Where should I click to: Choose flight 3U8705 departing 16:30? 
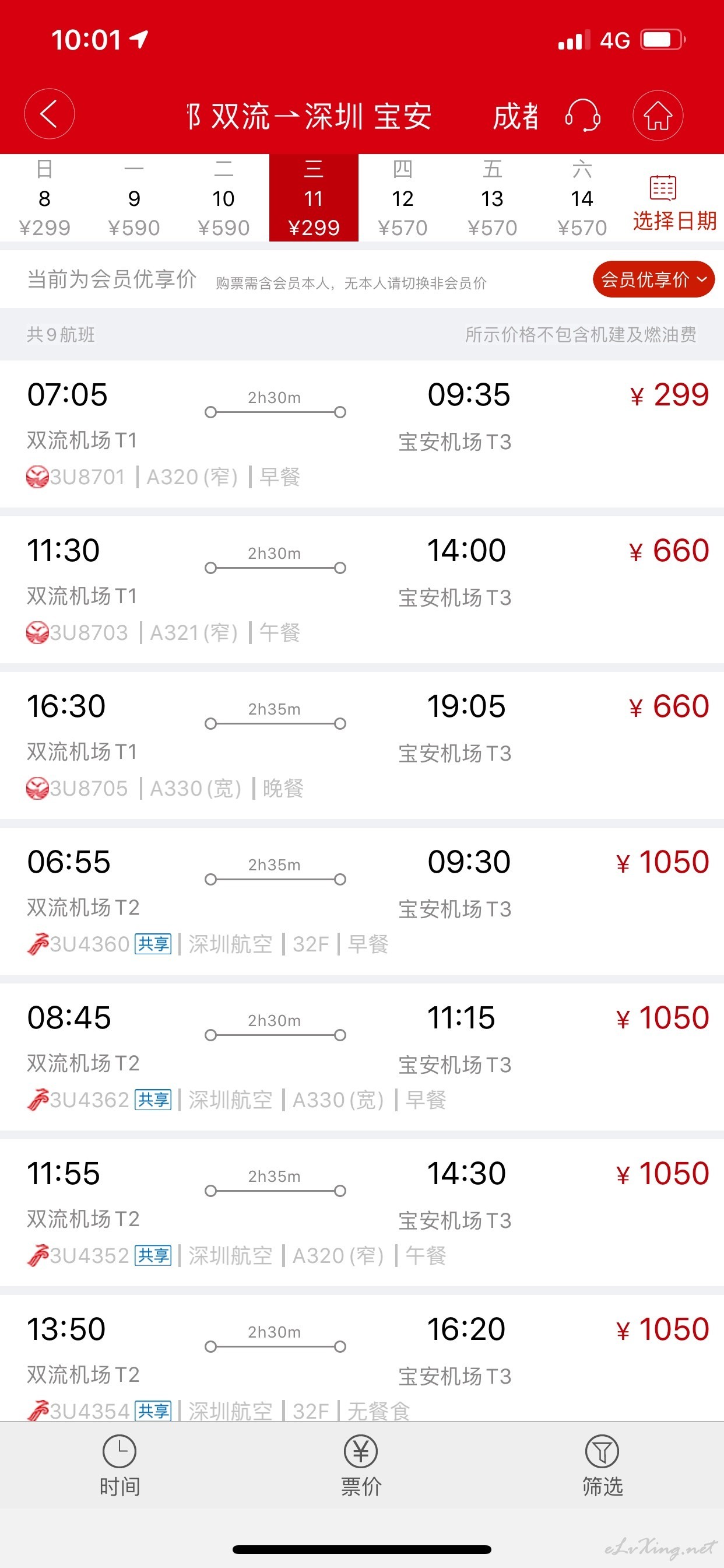coord(362,745)
